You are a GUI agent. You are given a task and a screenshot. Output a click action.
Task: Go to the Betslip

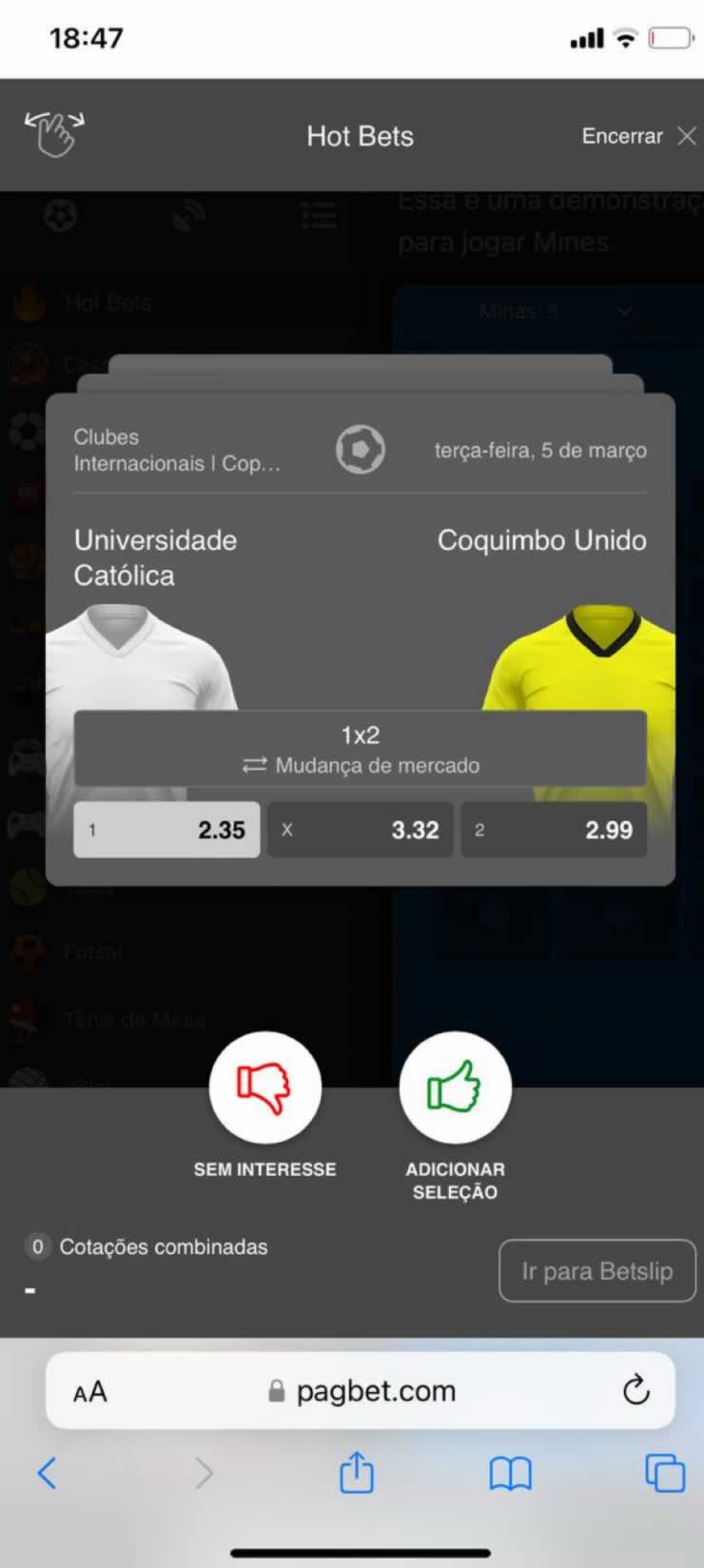[596, 1271]
